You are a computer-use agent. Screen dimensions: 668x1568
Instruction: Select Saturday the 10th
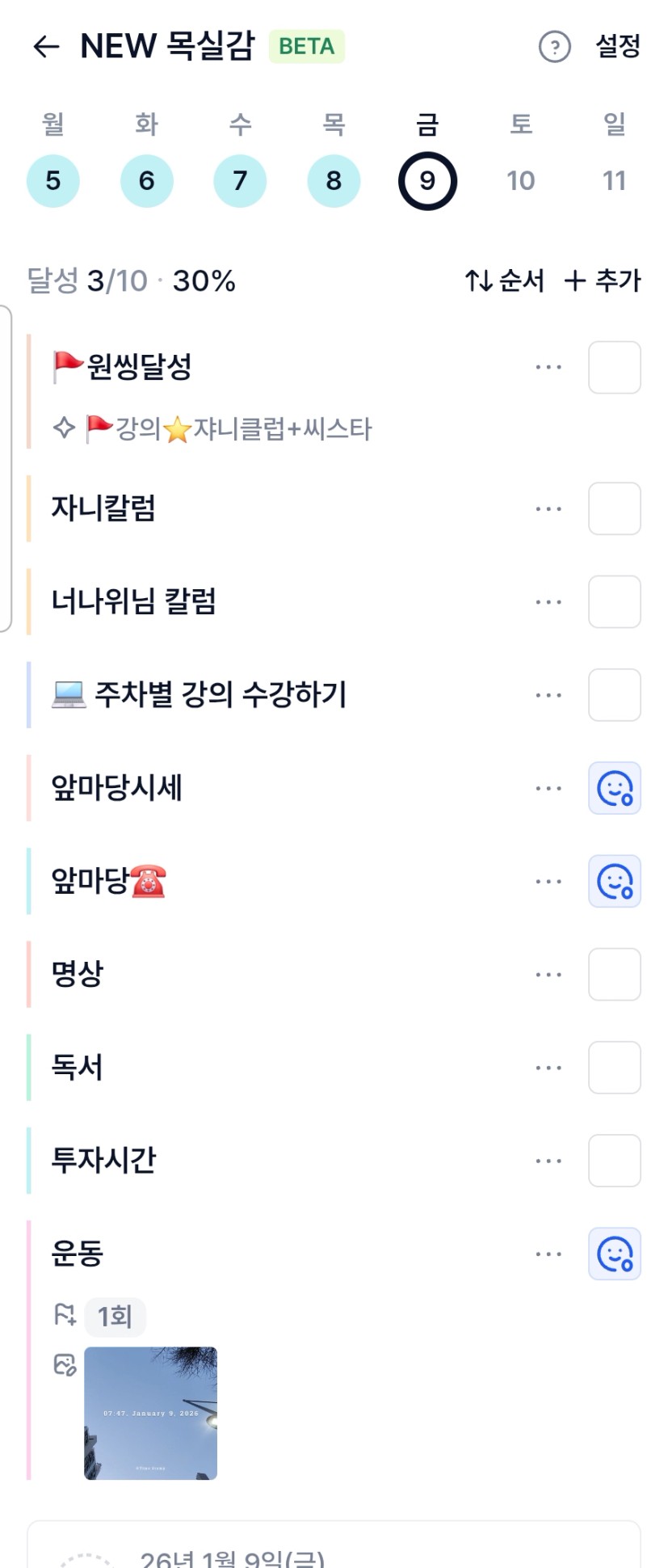520,180
